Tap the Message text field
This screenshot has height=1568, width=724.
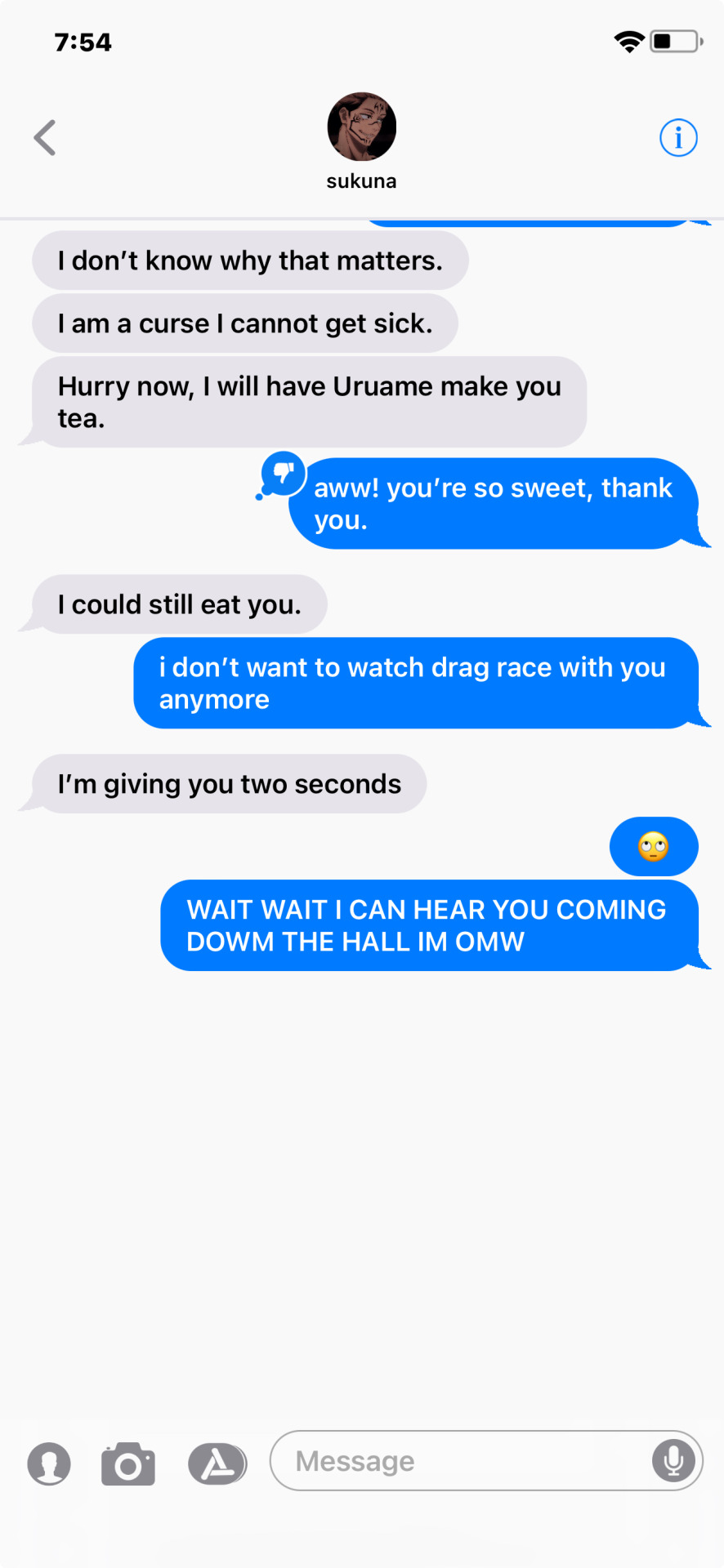466,1461
